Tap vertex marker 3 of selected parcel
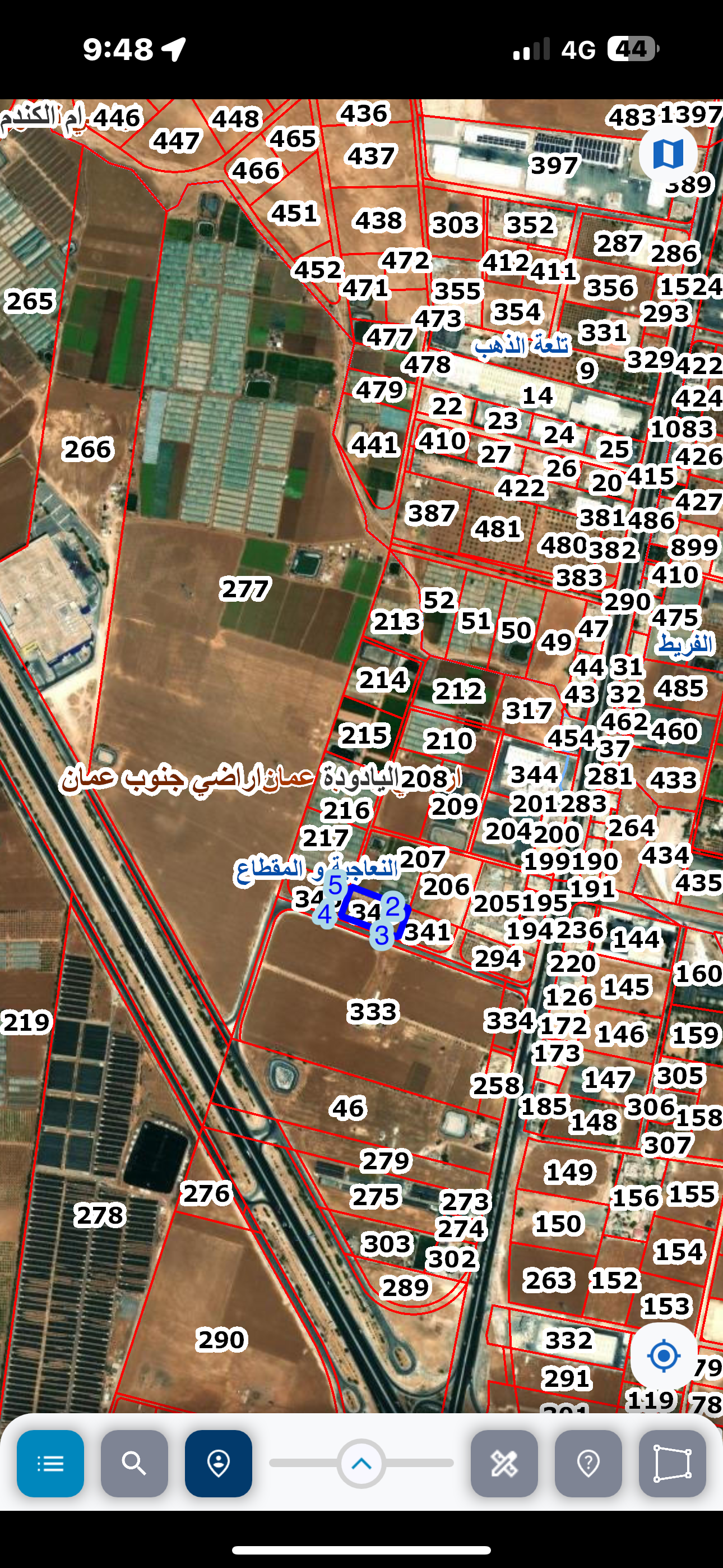 point(382,935)
